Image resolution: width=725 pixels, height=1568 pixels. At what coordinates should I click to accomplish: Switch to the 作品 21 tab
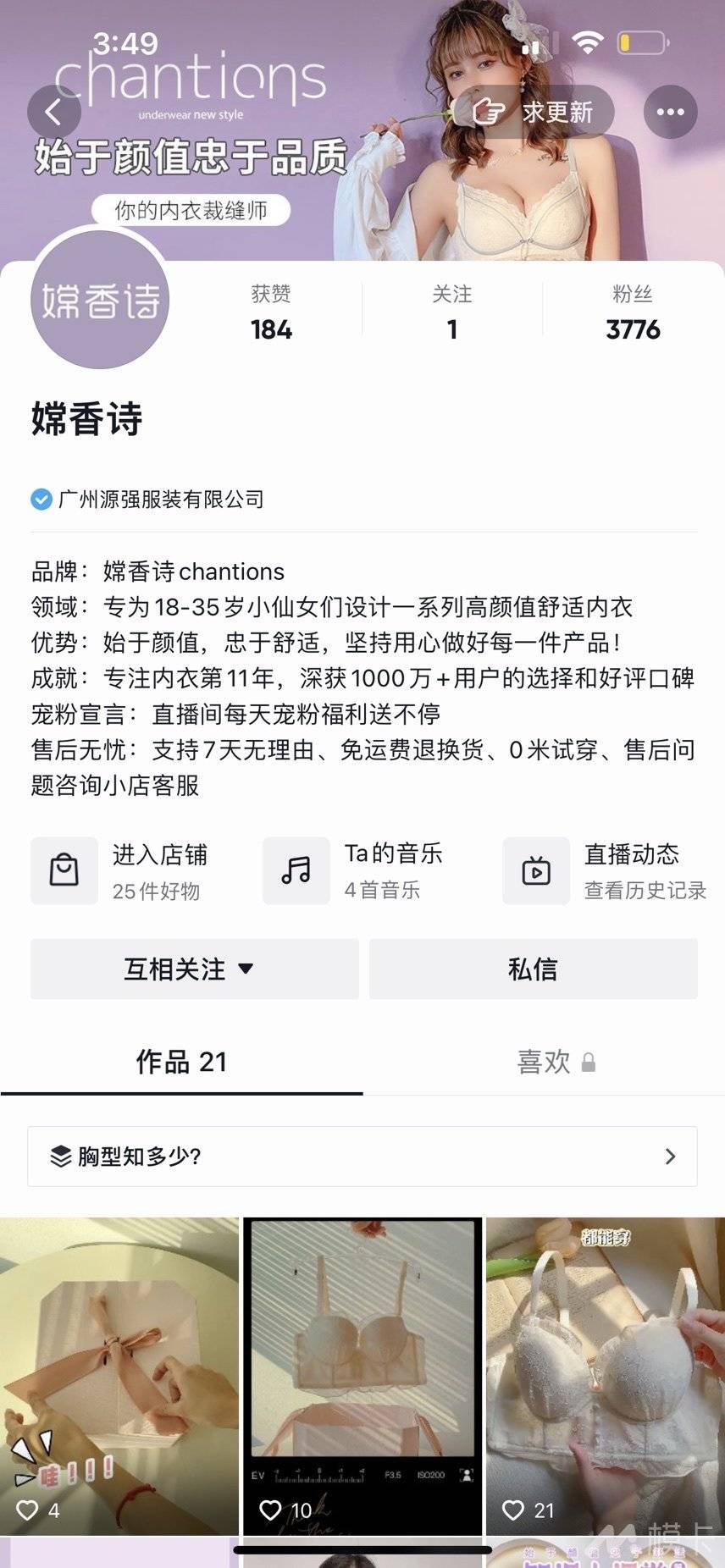pyautogui.click(x=181, y=1062)
